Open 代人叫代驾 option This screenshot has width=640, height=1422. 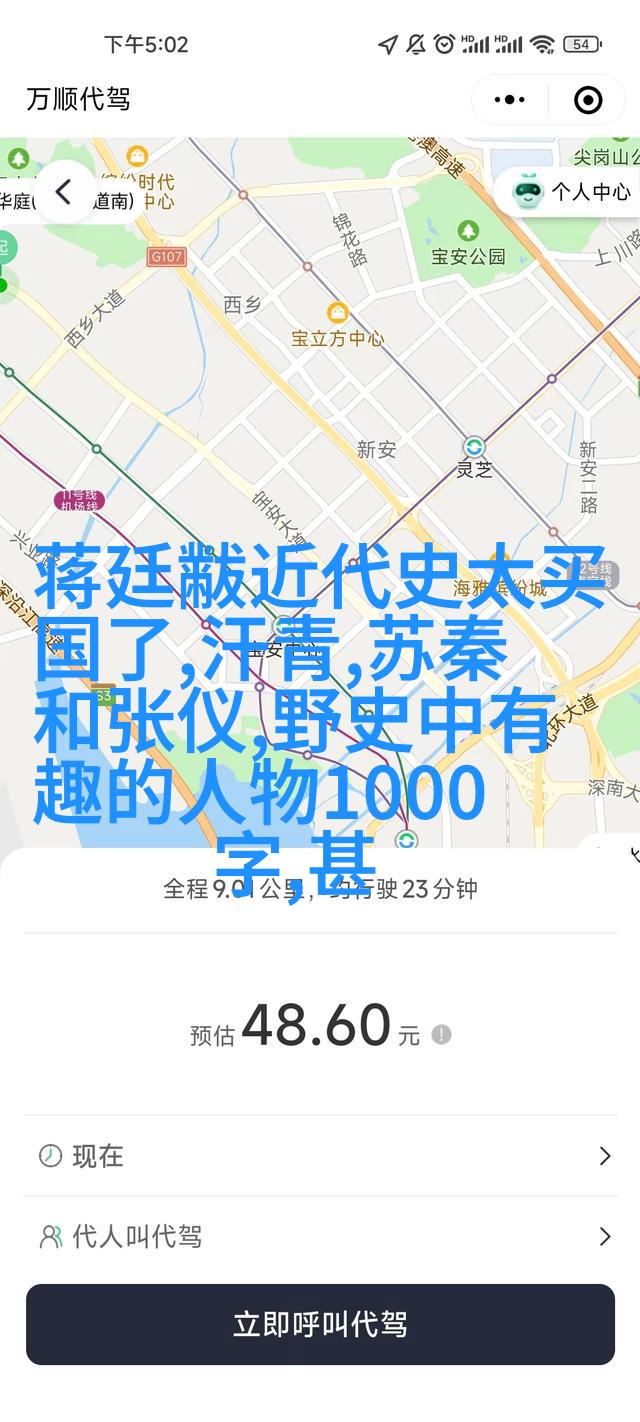point(320,1237)
